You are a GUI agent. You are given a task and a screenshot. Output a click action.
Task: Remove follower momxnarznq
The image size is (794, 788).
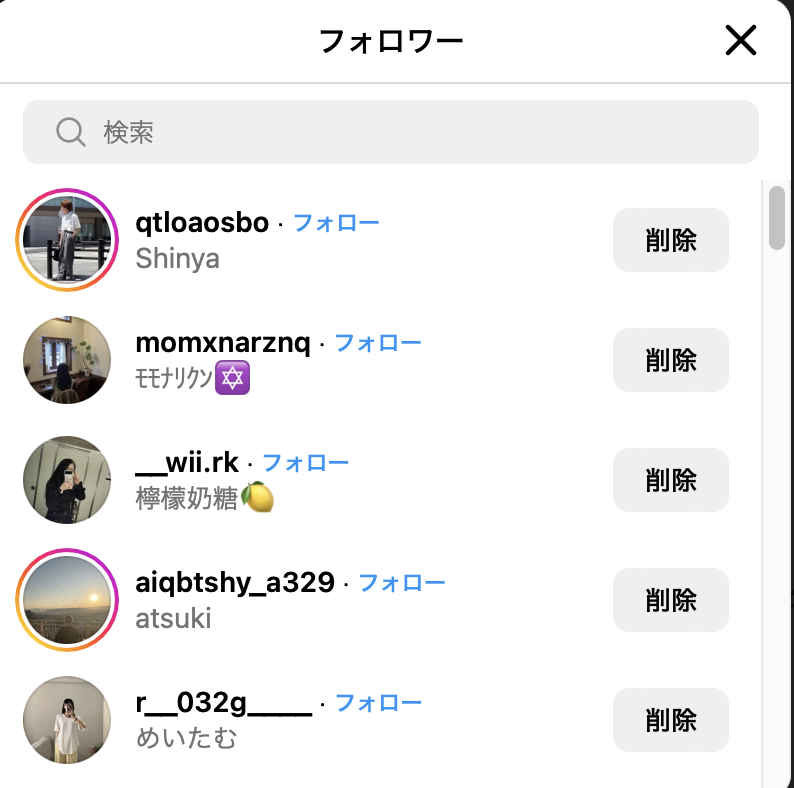[x=670, y=360]
